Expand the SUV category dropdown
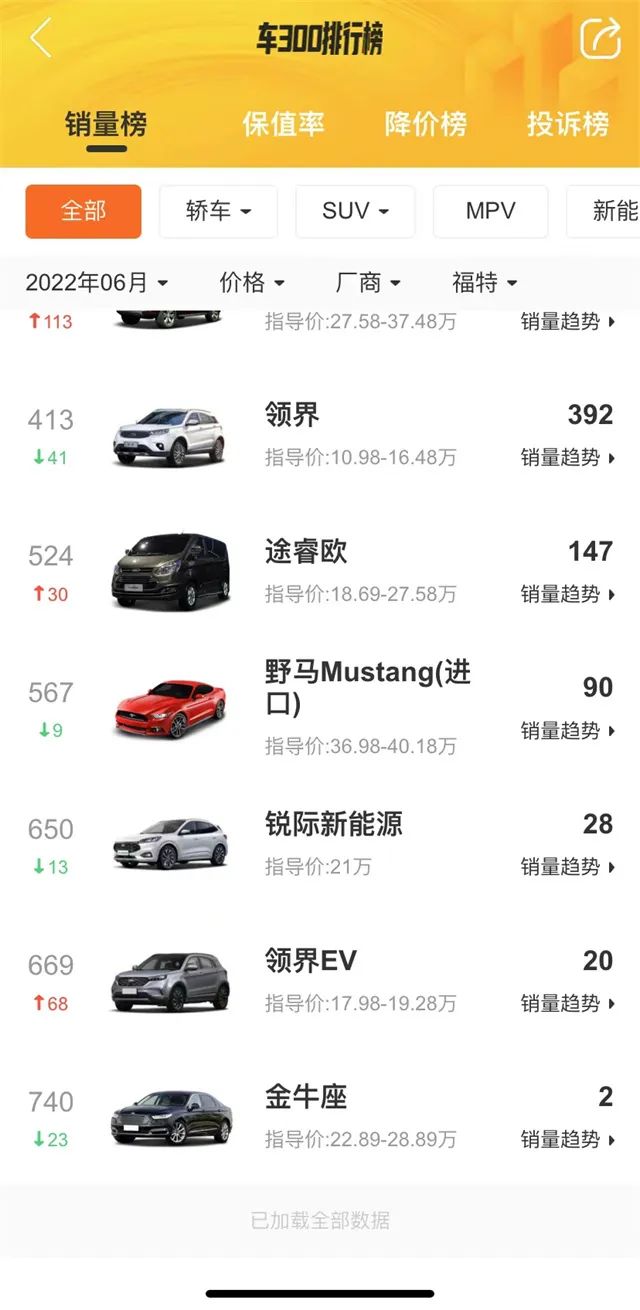 (x=355, y=211)
